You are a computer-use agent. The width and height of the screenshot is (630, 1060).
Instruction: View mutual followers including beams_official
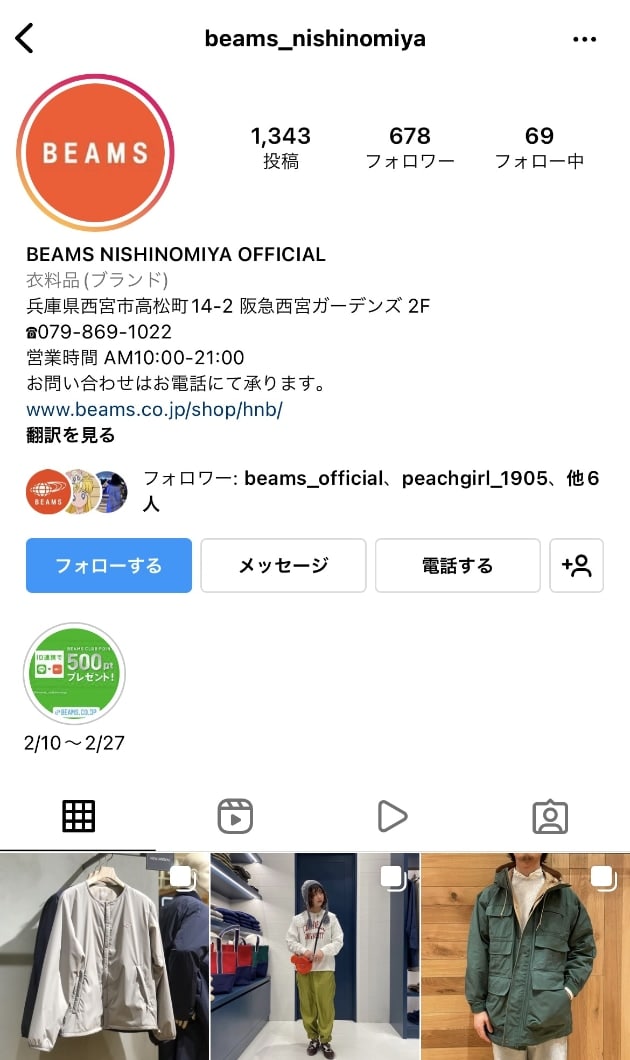click(370, 491)
